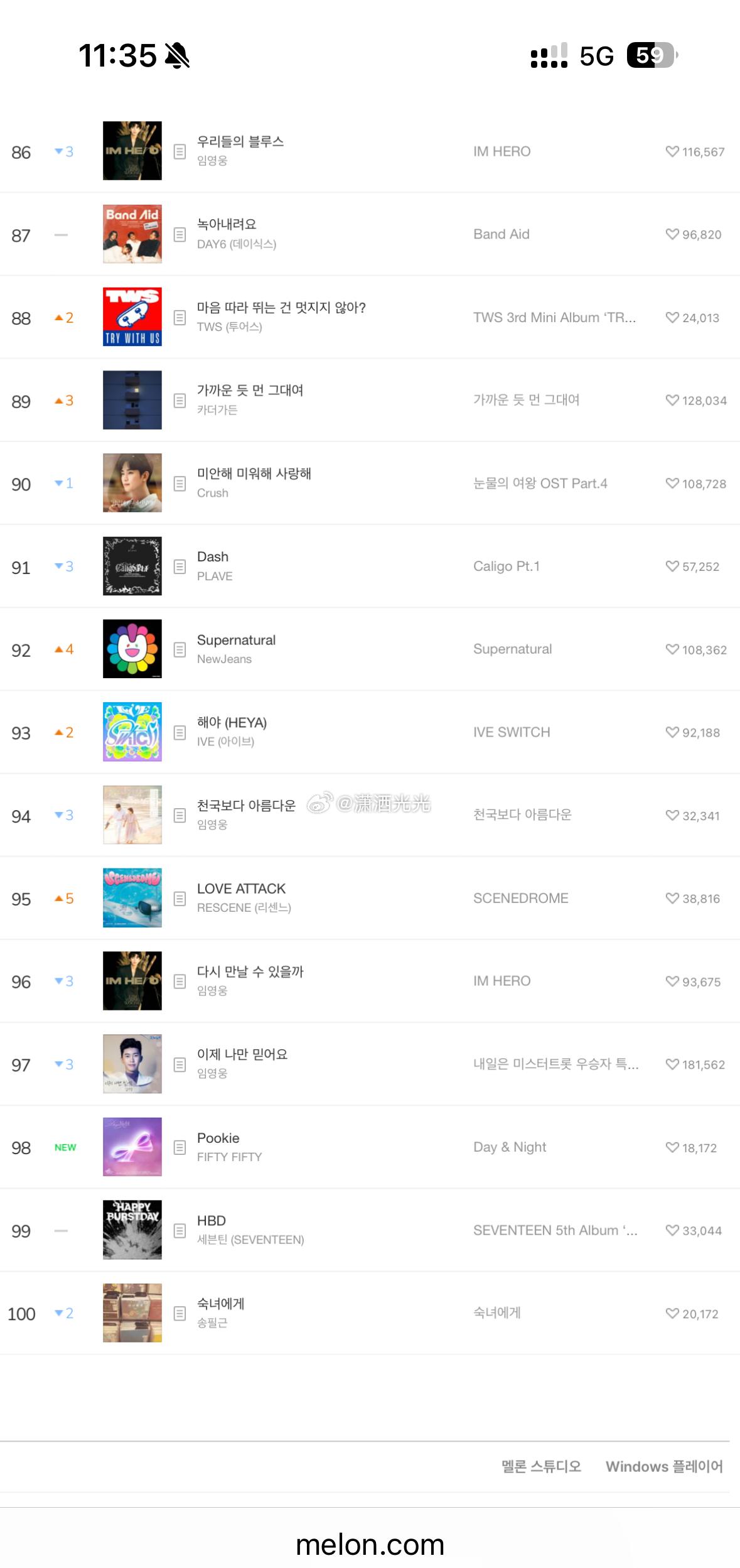
Task: Like the song 우리들의 블루스
Action: 672,151
